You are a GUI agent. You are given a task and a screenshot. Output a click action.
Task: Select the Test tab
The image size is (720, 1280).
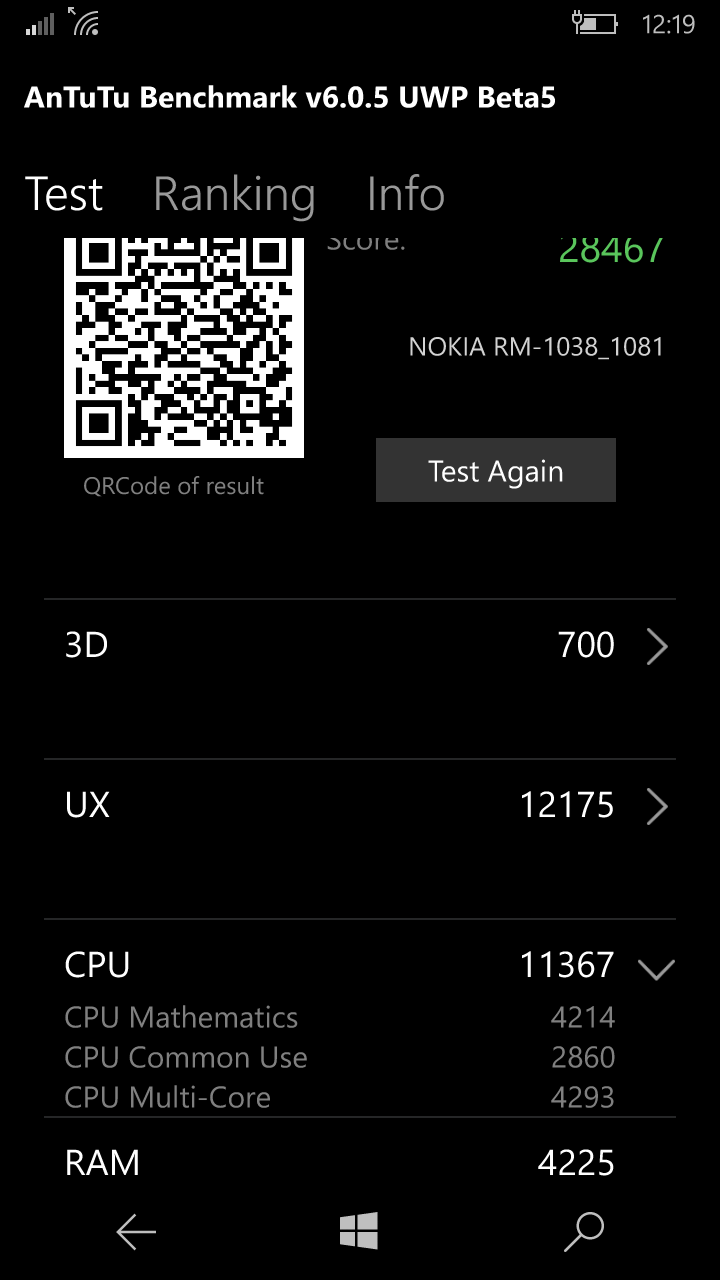point(64,194)
